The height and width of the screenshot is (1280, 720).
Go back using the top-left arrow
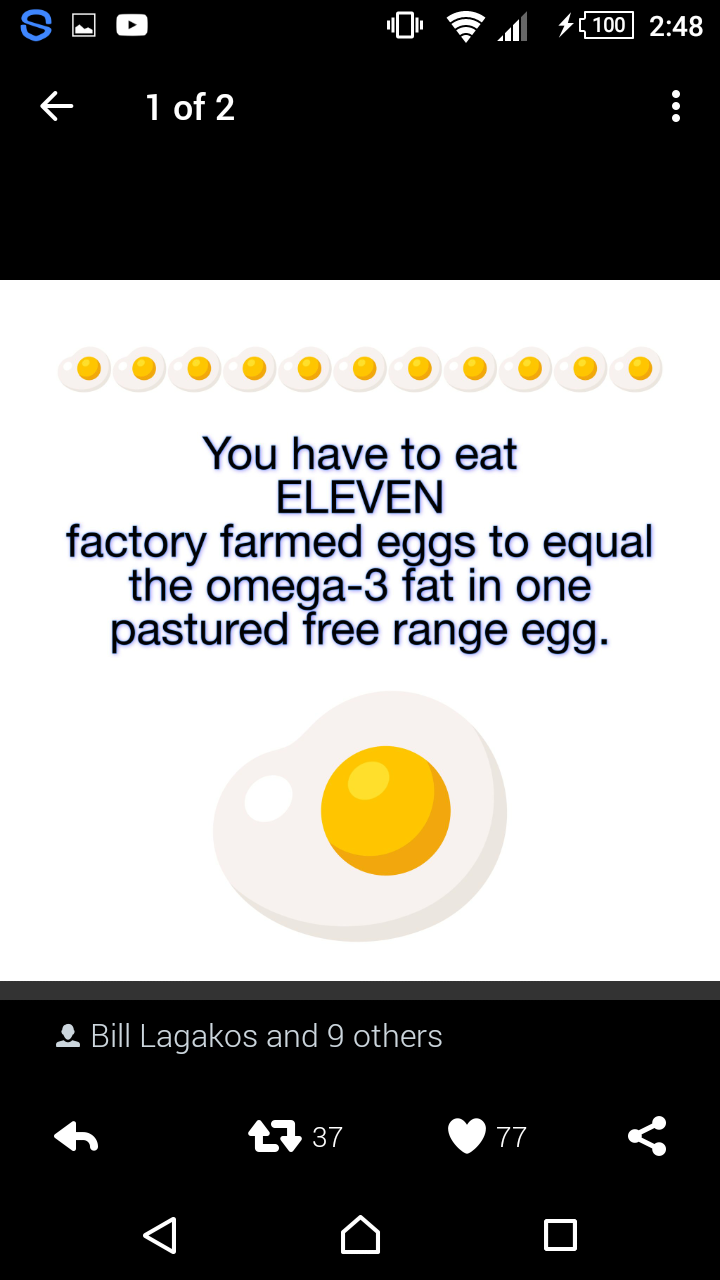point(57,107)
